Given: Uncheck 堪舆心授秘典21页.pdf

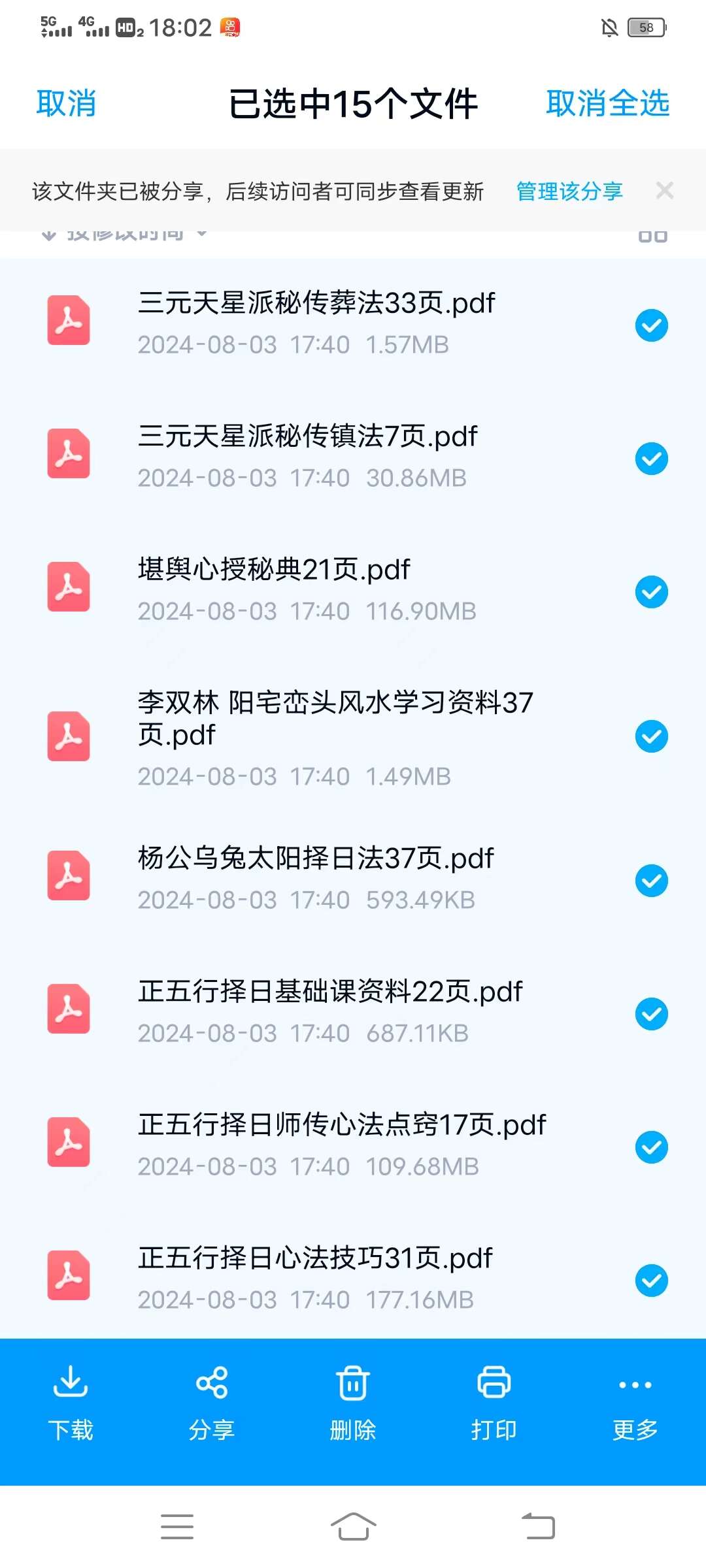Looking at the screenshot, I should pyautogui.click(x=651, y=592).
